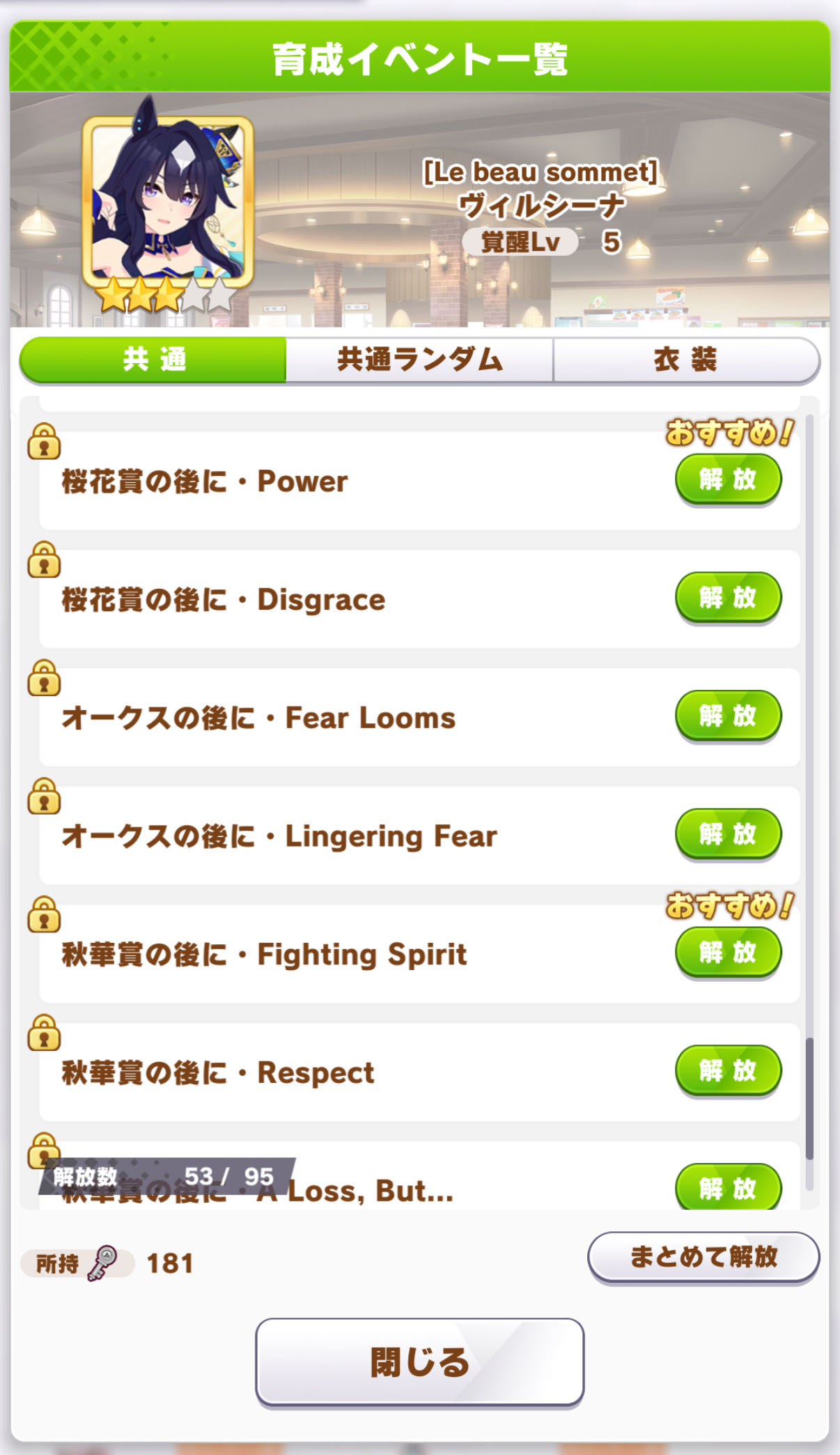Tap 解放 for 秋華賞の後に・Respect
The height and width of the screenshot is (1455, 840).
coord(728,1070)
